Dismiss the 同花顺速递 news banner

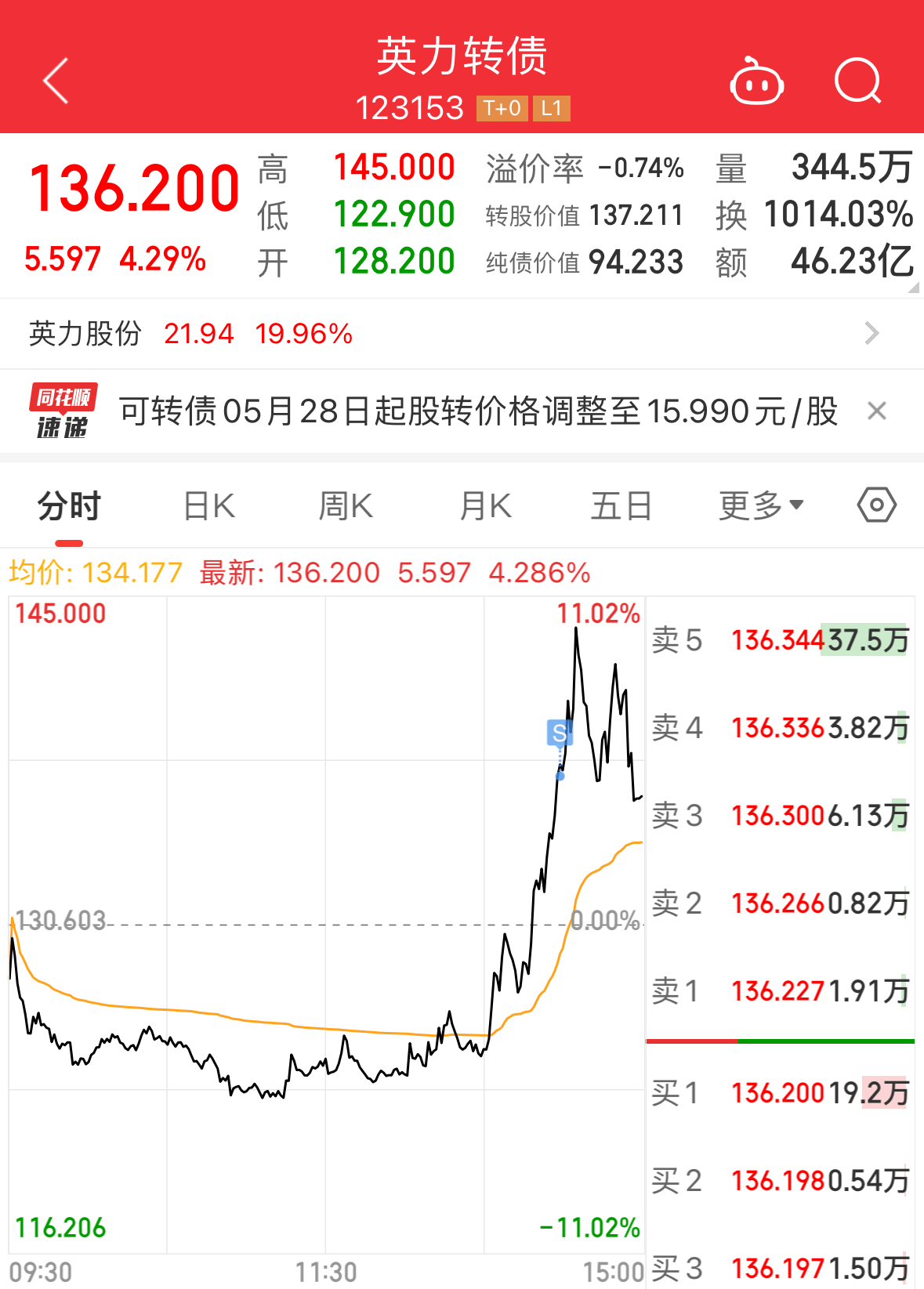877,411
